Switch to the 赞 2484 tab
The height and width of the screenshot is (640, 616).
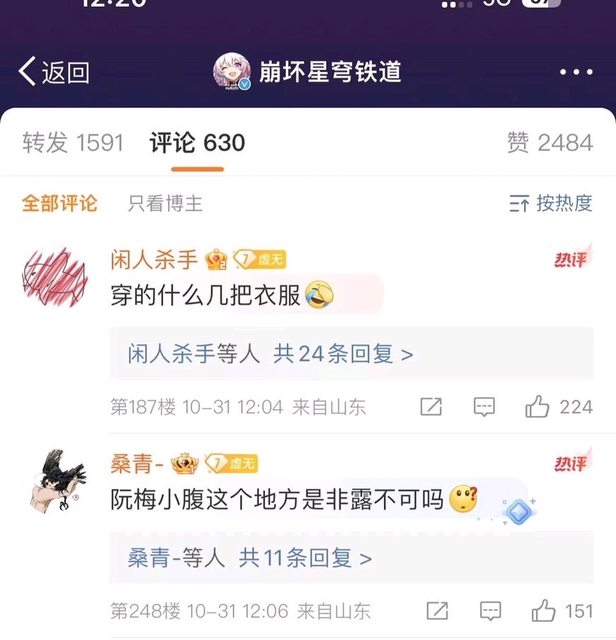pyautogui.click(x=549, y=143)
